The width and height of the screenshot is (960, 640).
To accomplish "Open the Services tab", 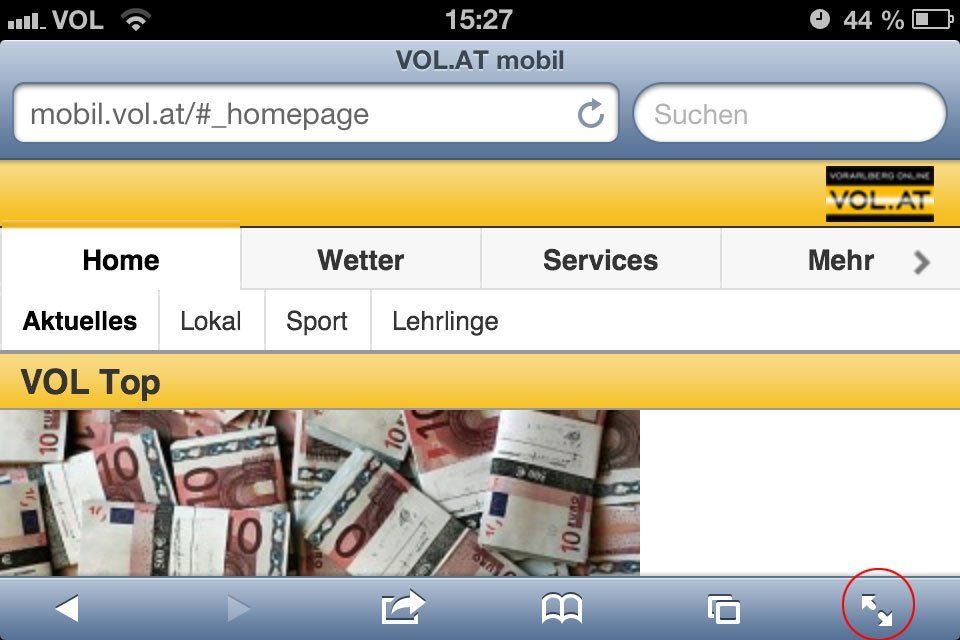I will point(600,260).
